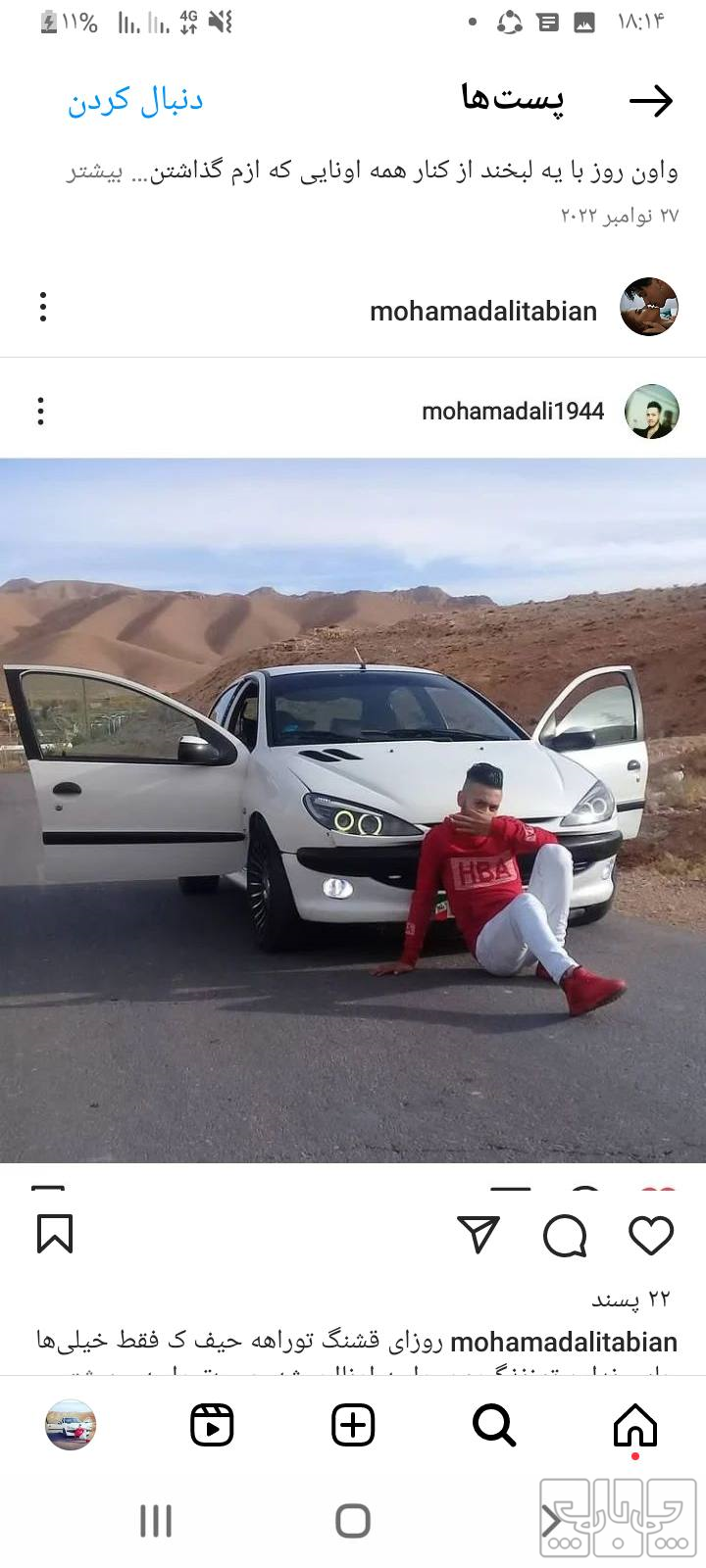The height and width of the screenshot is (1568, 706).
Task: Expand caption with بیشتر link
Action: point(95,171)
